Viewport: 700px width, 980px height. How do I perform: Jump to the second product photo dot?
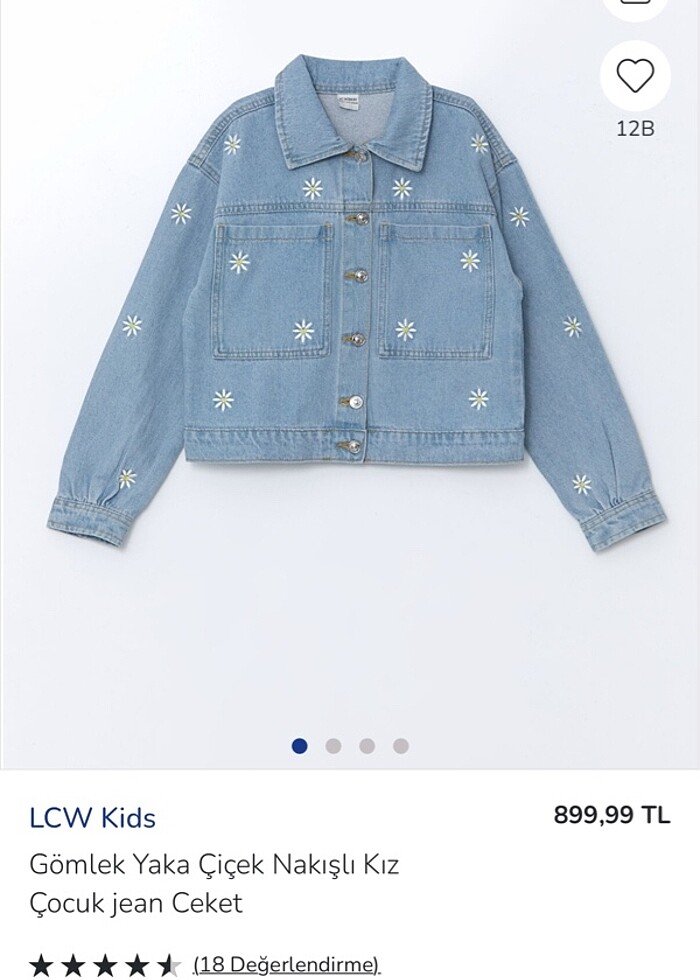(x=333, y=746)
